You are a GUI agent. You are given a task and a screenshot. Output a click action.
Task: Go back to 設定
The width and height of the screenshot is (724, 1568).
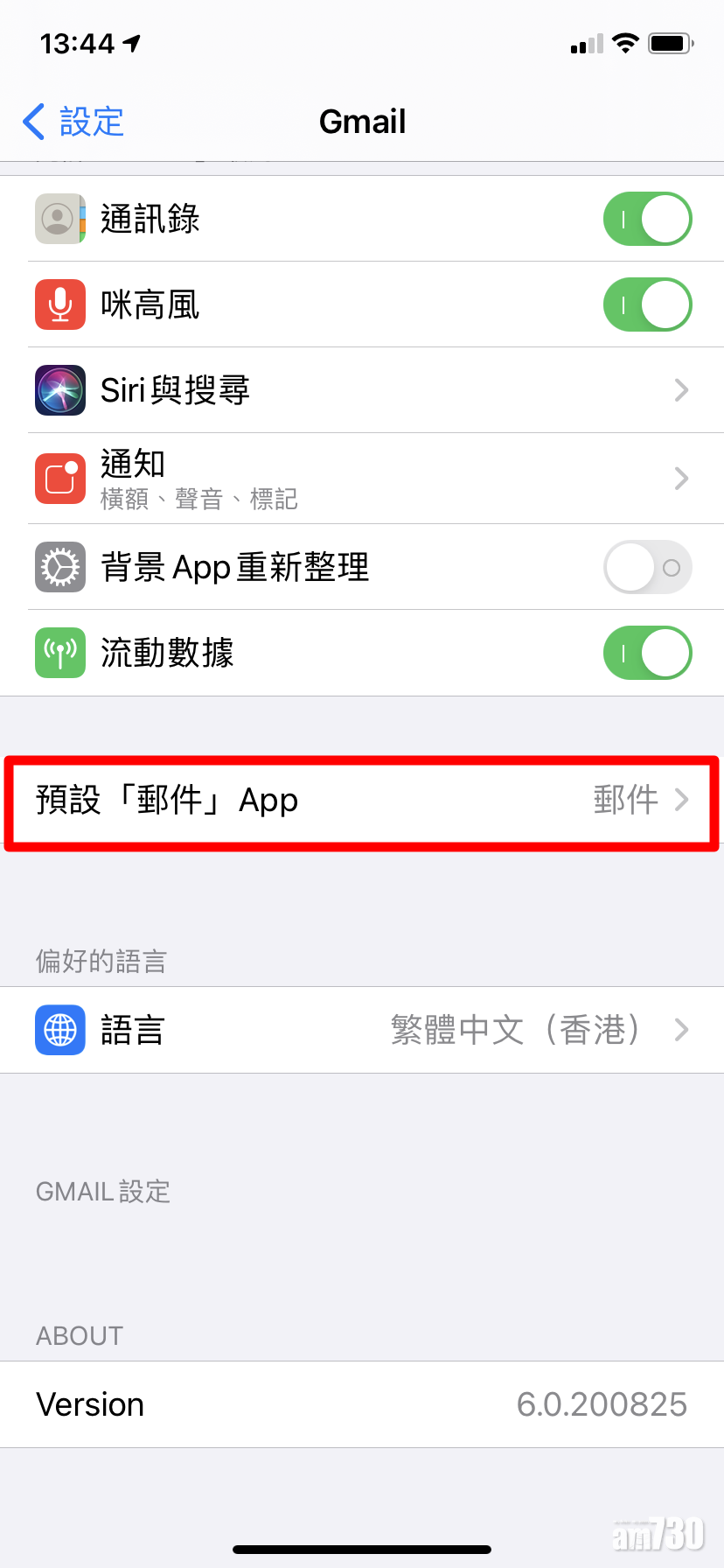point(73,122)
